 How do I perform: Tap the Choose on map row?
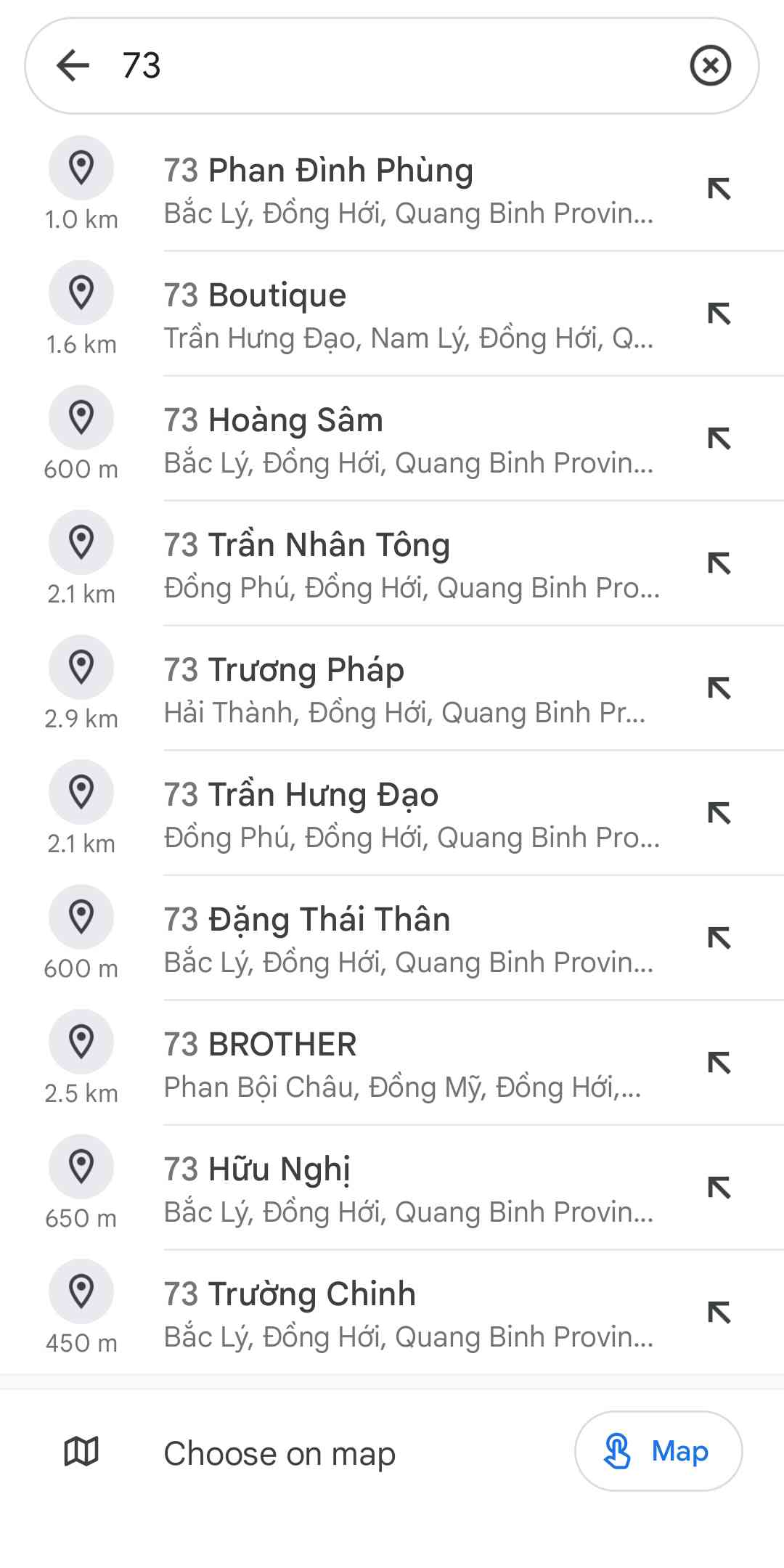[279, 1453]
